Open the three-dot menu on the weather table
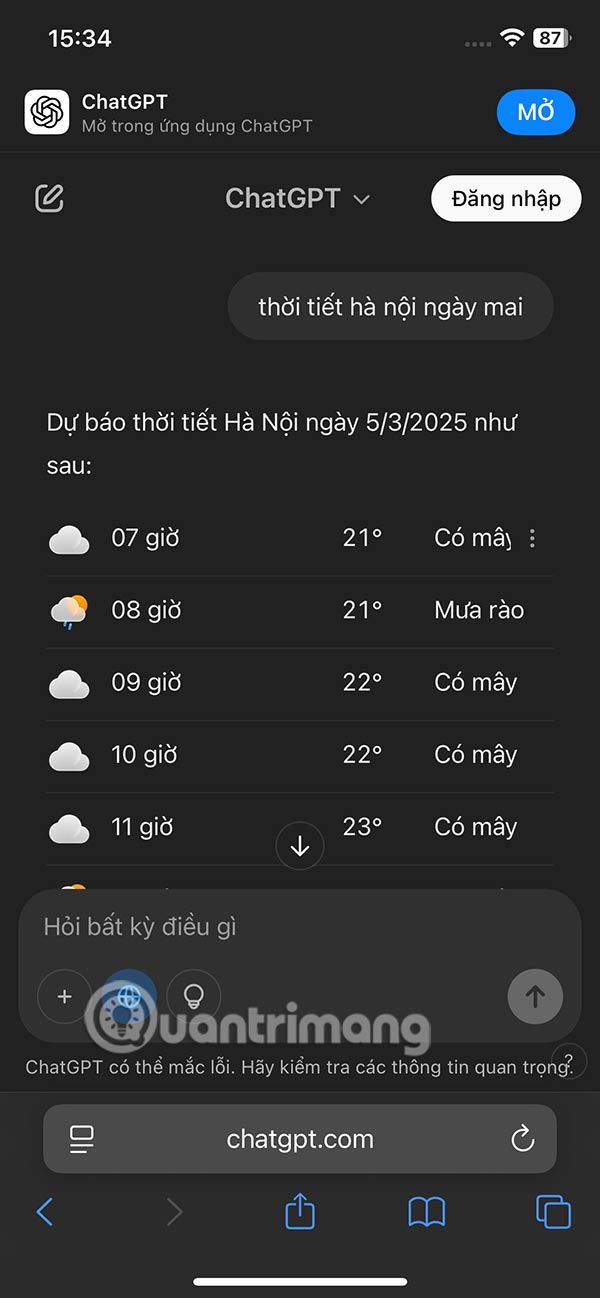Image resolution: width=600 pixels, height=1298 pixels. coord(532,539)
